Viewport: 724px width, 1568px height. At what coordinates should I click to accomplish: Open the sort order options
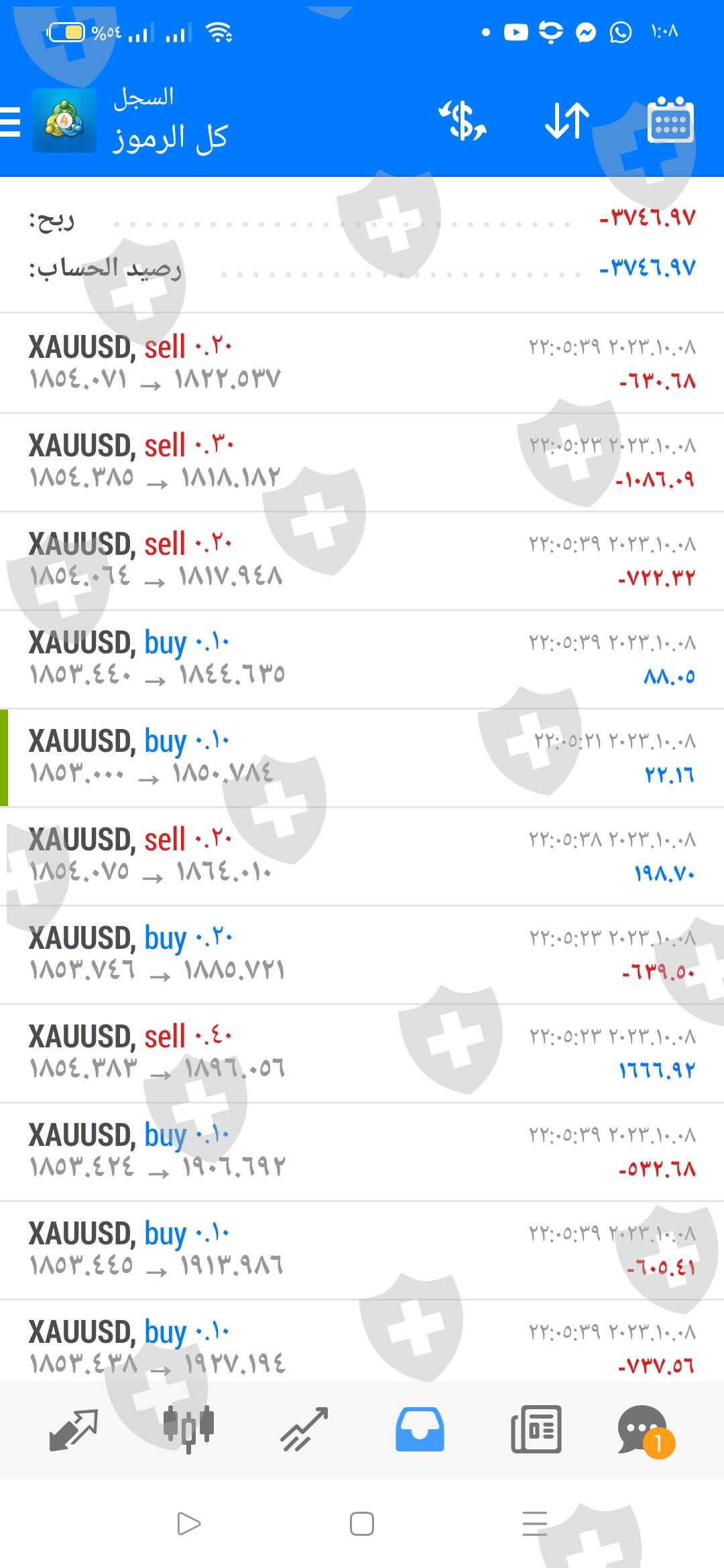tap(566, 121)
